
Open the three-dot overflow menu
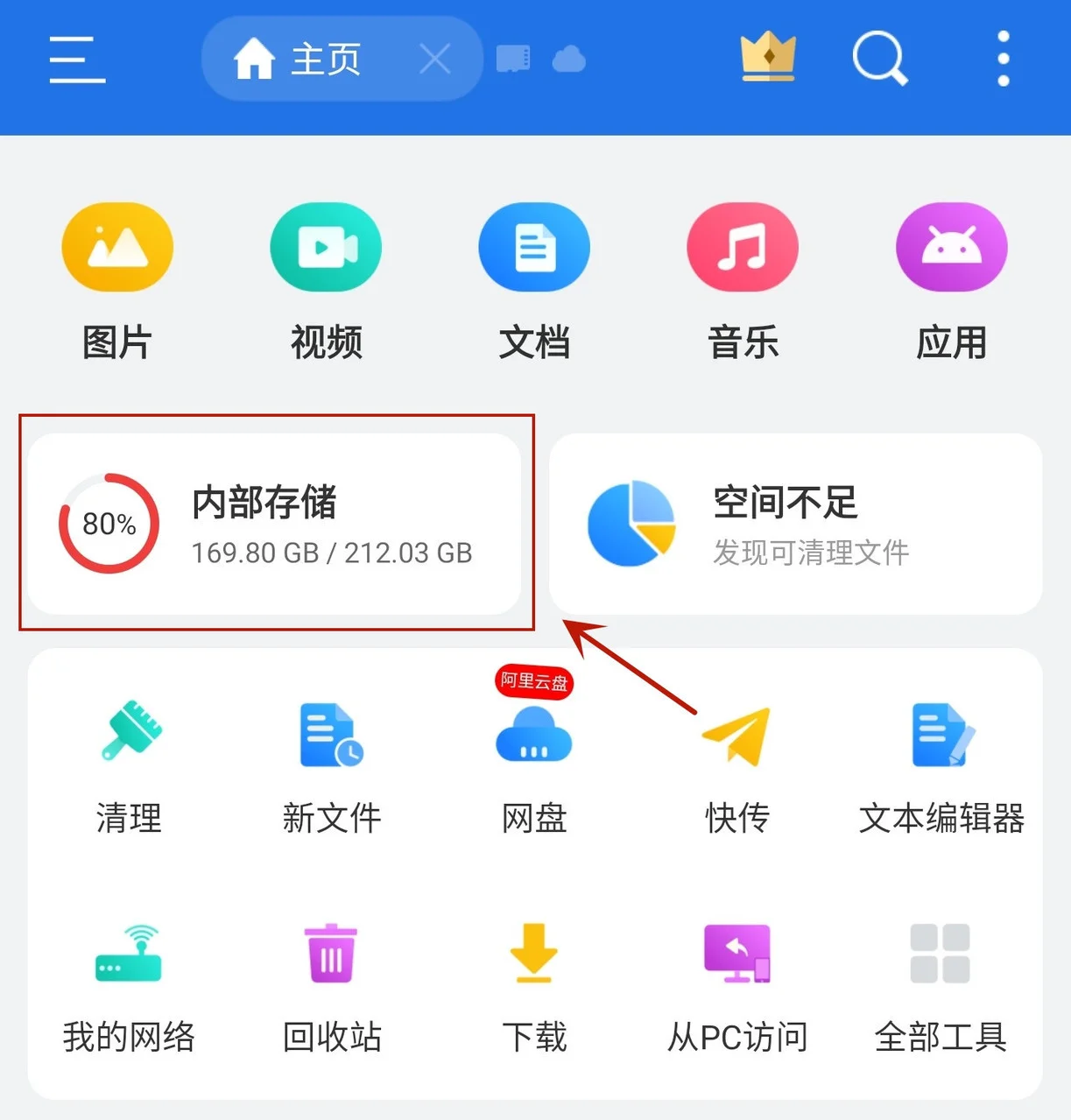point(1004,59)
